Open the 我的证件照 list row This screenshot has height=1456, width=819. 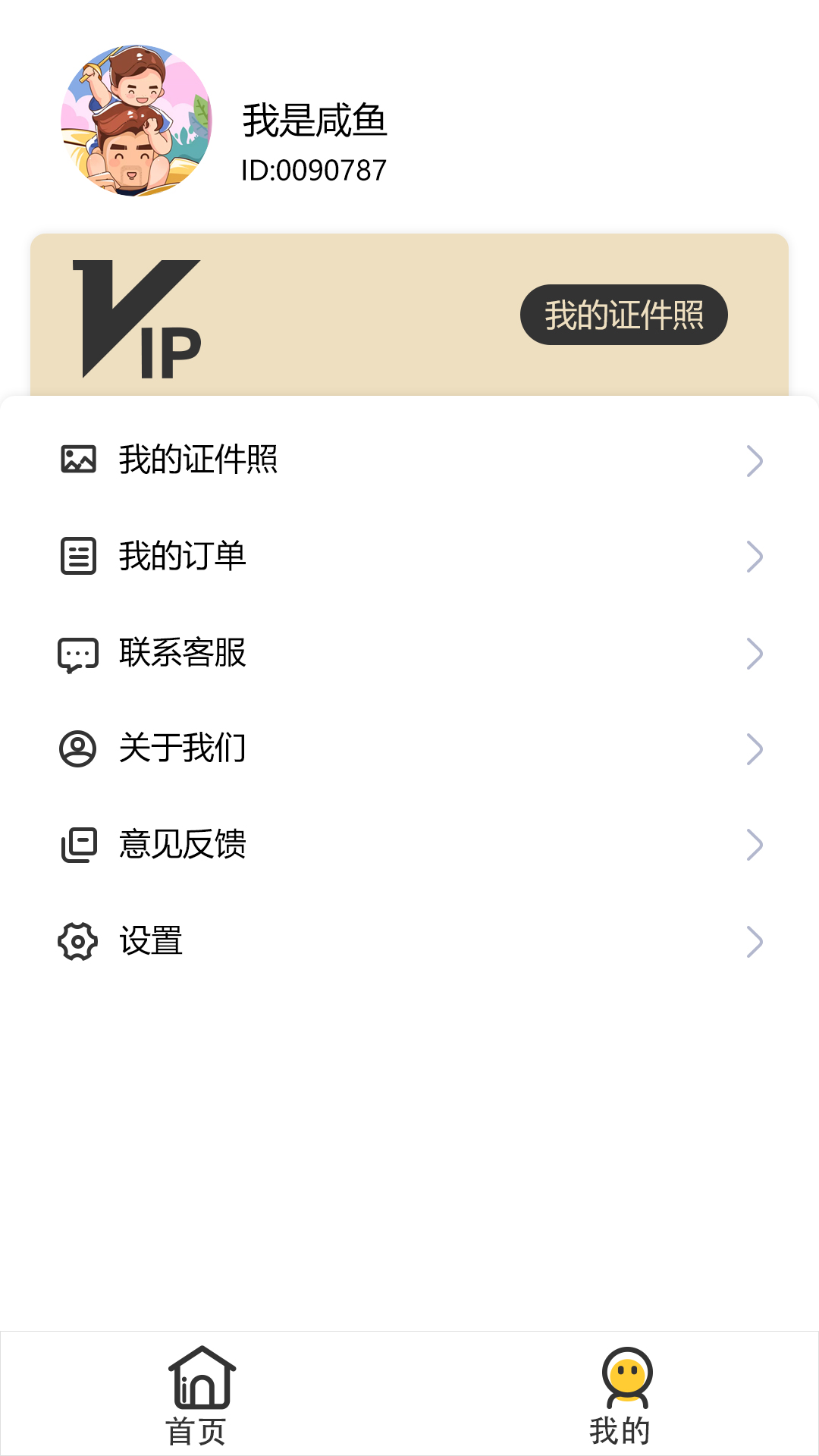click(x=409, y=460)
